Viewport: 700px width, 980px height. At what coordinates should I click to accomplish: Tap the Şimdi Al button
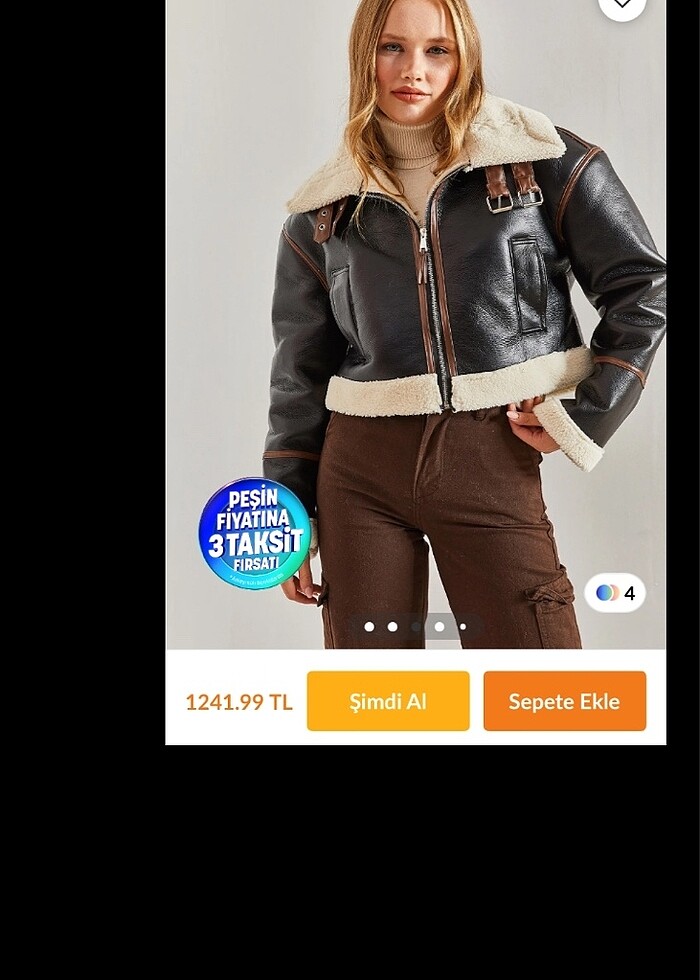[x=388, y=701]
